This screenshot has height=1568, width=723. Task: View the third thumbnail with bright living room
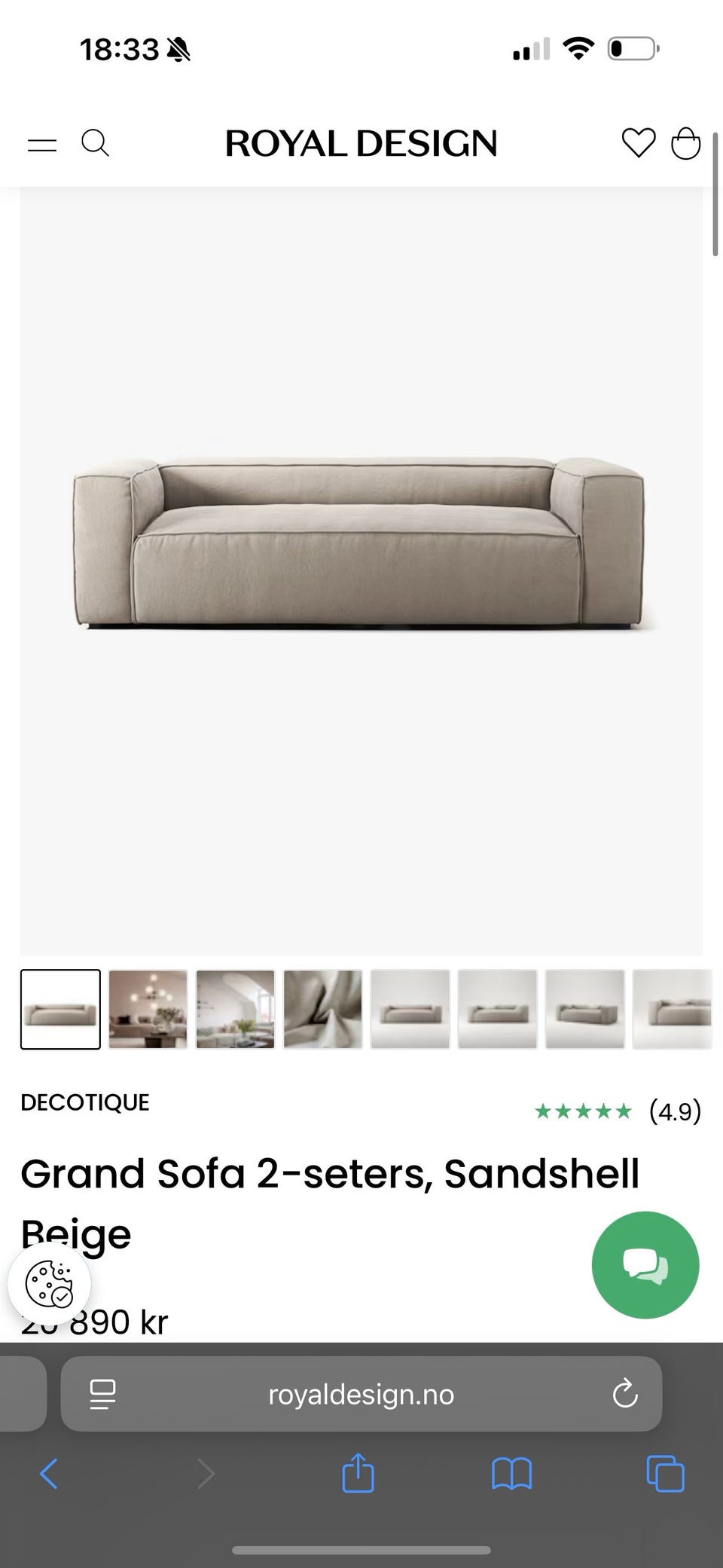pos(235,1009)
